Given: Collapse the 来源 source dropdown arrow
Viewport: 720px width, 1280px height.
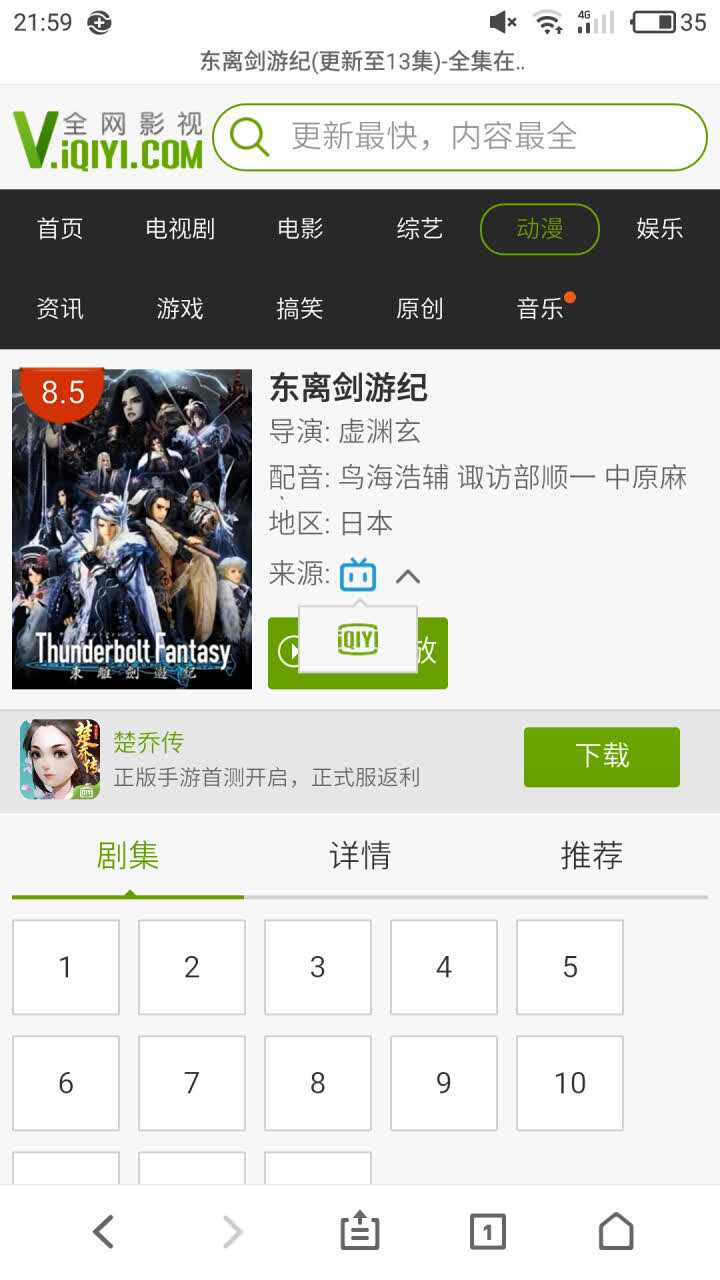Looking at the screenshot, I should coord(408,576).
